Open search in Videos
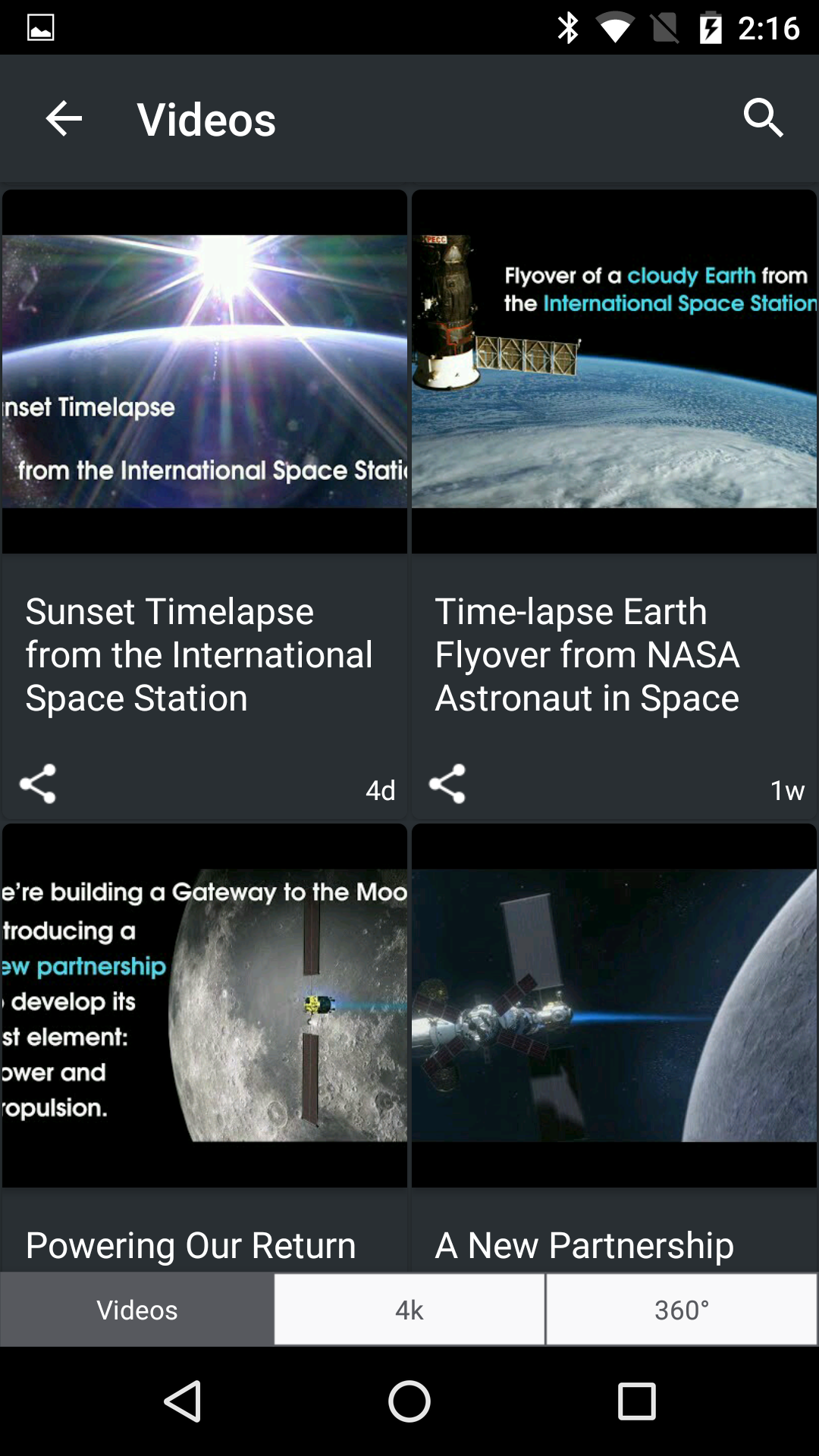This screenshot has width=819, height=1456. tap(763, 118)
